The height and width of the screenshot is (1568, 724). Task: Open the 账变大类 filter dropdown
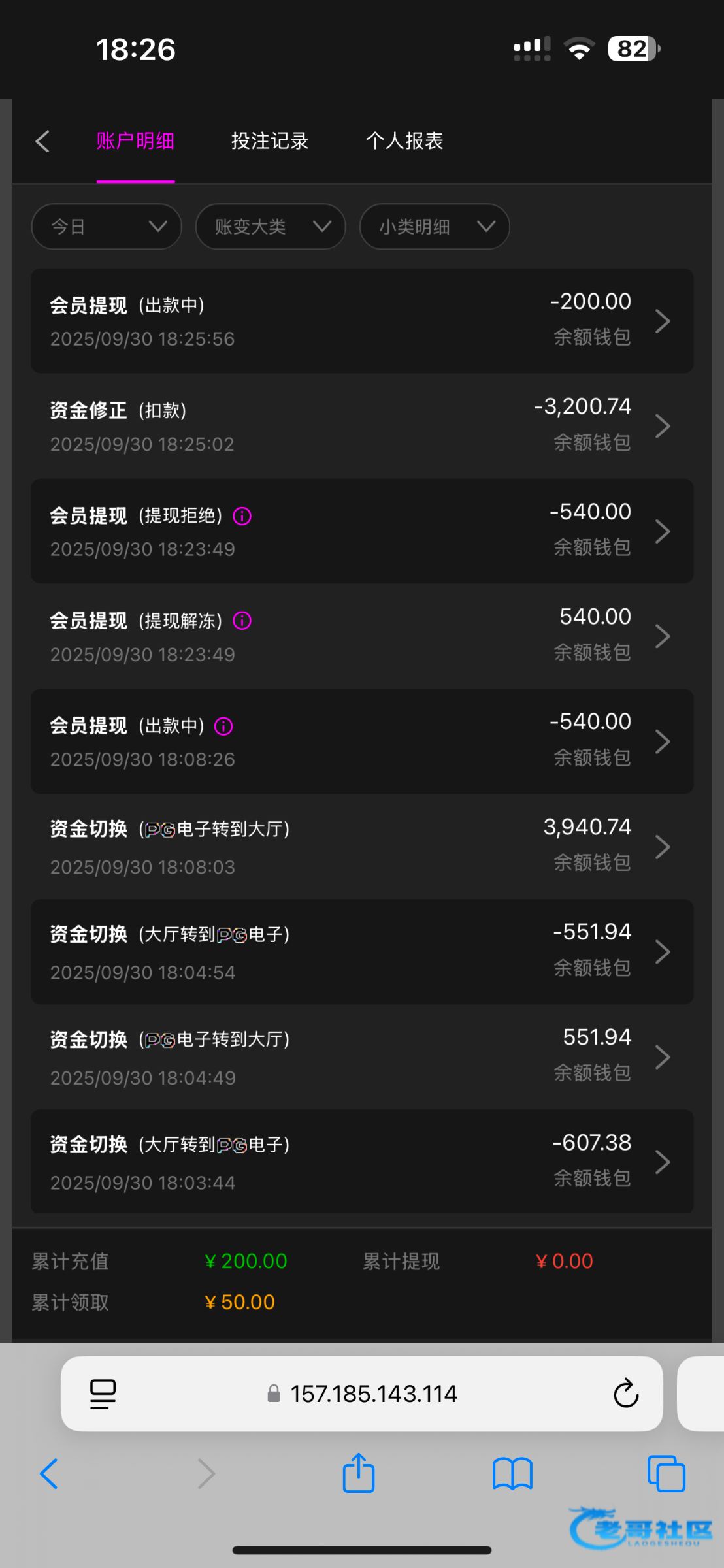271,227
